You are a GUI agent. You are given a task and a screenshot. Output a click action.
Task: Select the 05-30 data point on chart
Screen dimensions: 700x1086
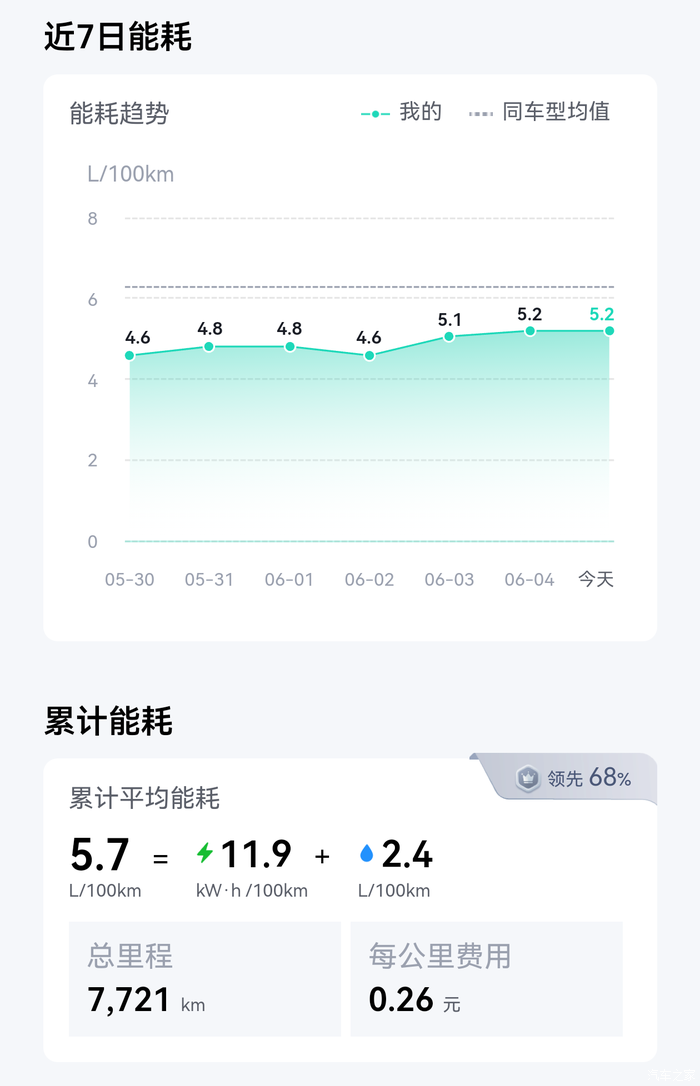(x=129, y=355)
